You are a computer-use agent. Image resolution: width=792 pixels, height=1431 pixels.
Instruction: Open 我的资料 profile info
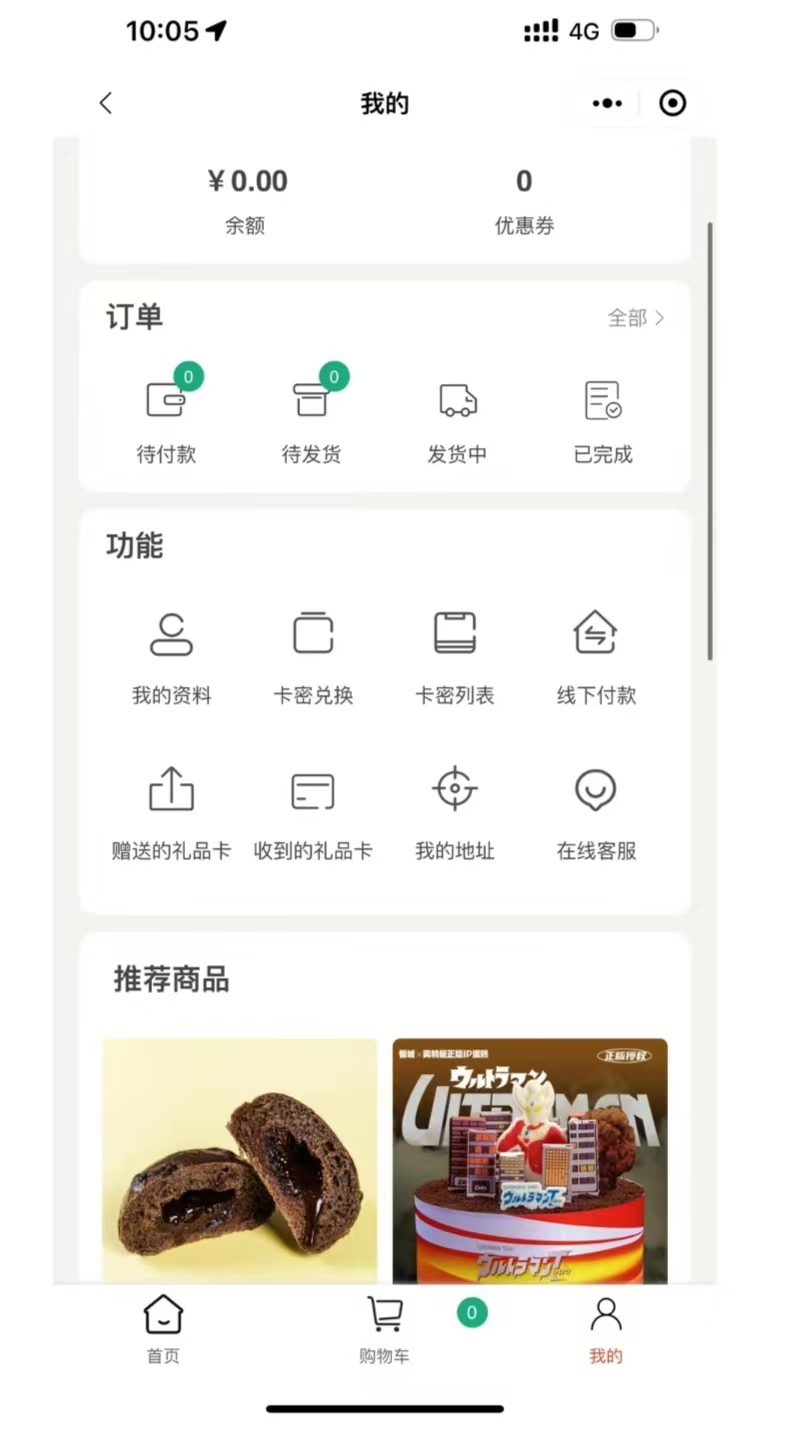(x=171, y=658)
